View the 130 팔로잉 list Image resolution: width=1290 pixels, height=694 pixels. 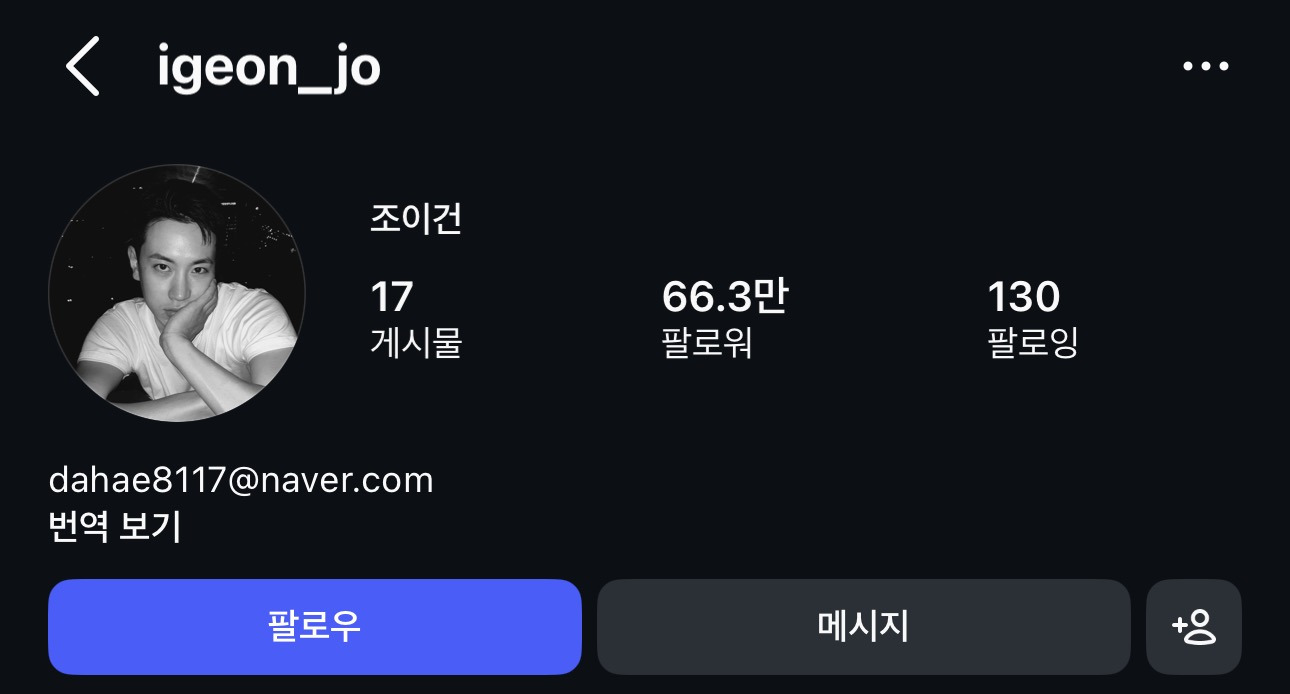[x=1033, y=318]
